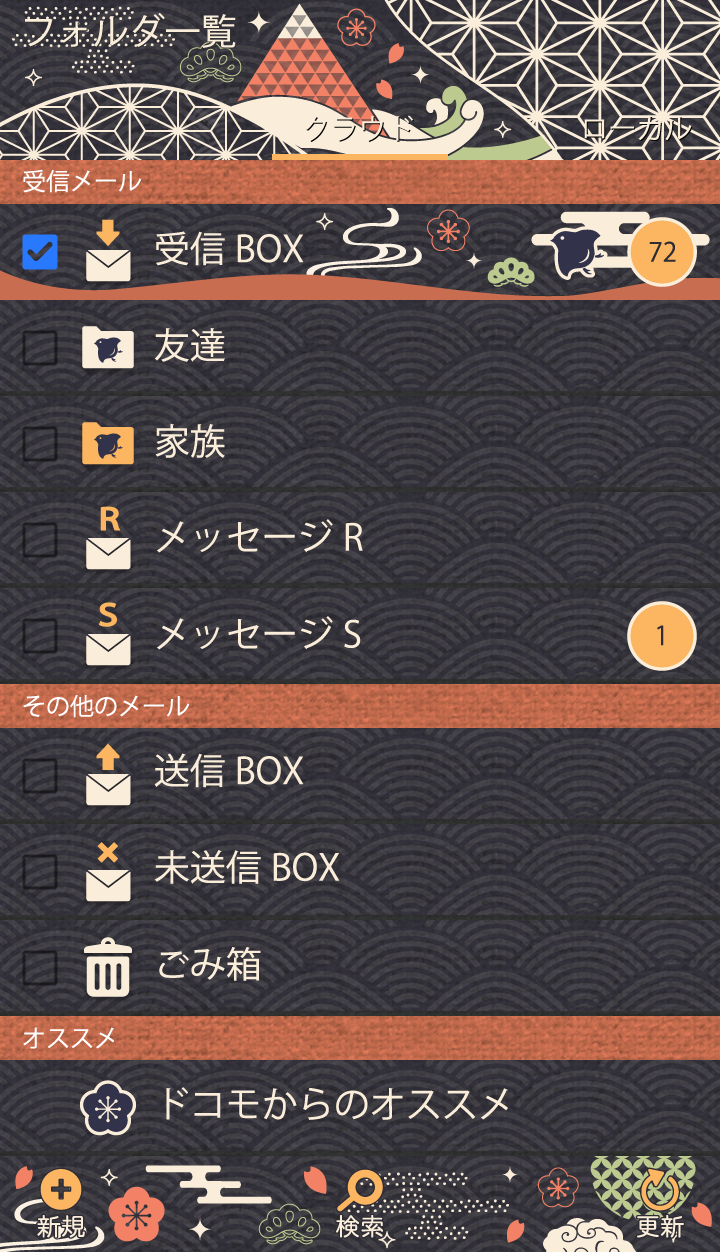The width and height of the screenshot is (720, 1252).
Task: Mark the メッセージ S checkbox
Action: pyautogui.click(x=40, y=634)
